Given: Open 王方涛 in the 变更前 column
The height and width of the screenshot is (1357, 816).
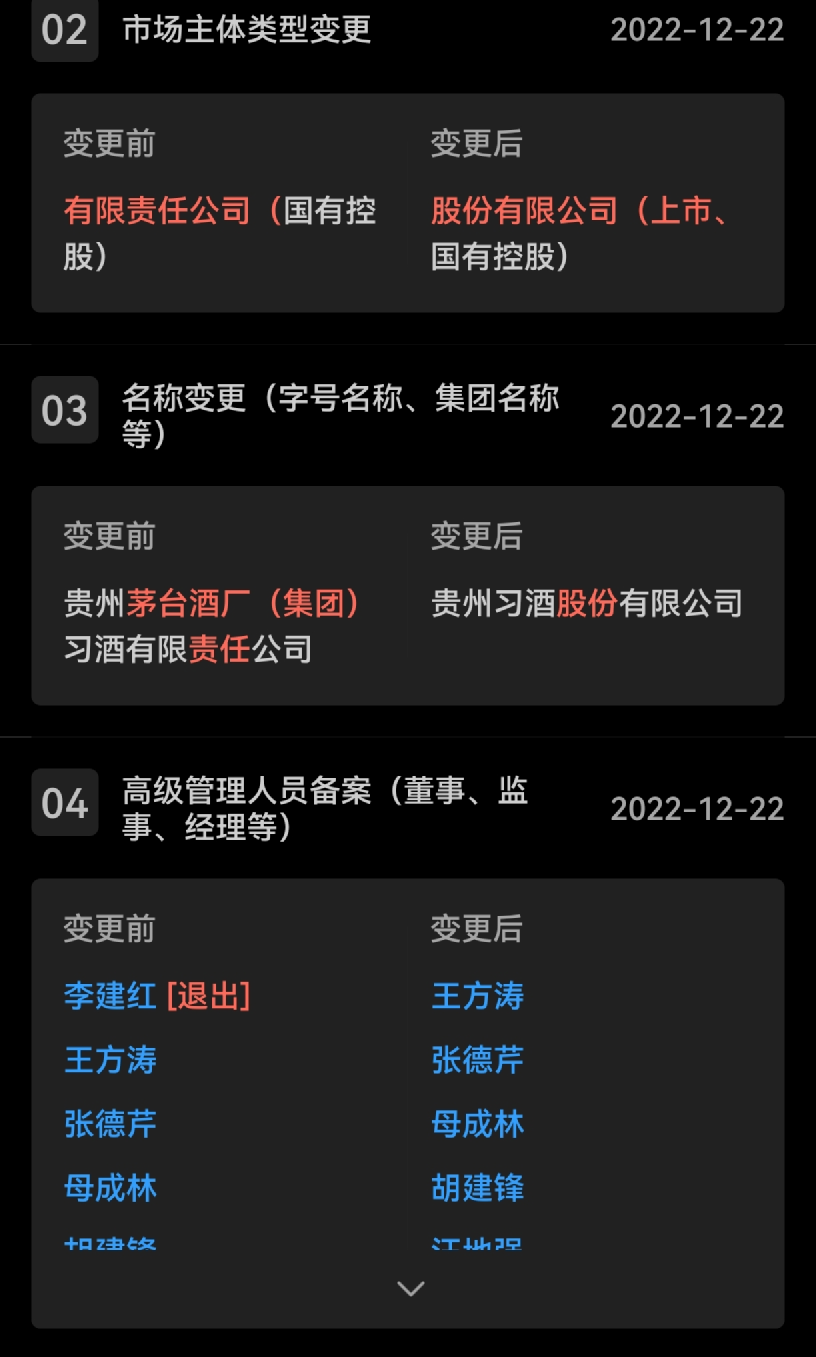Looking at the screenshot, I should point(111,1060).
